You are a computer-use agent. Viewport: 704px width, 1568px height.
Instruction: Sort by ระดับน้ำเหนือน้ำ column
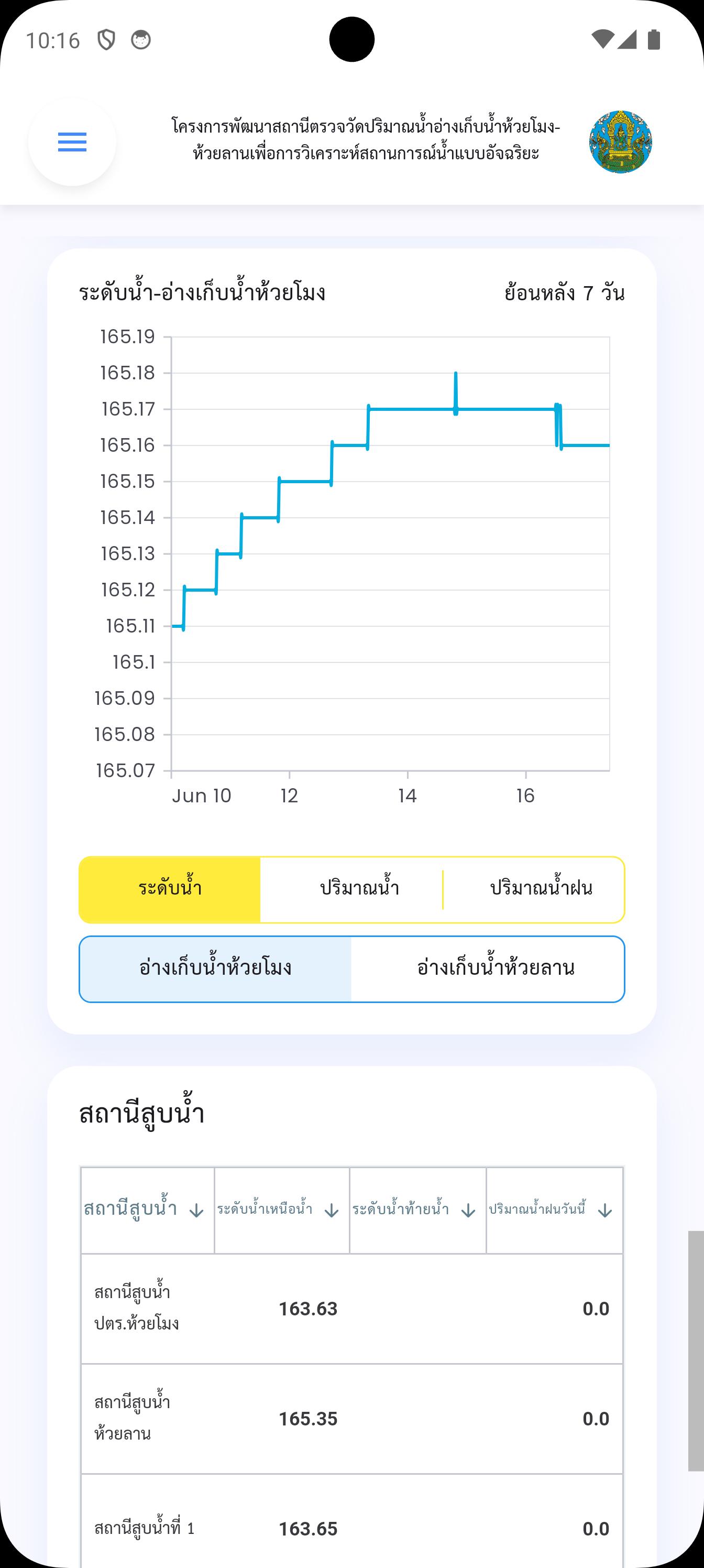tap(282, 1210)
